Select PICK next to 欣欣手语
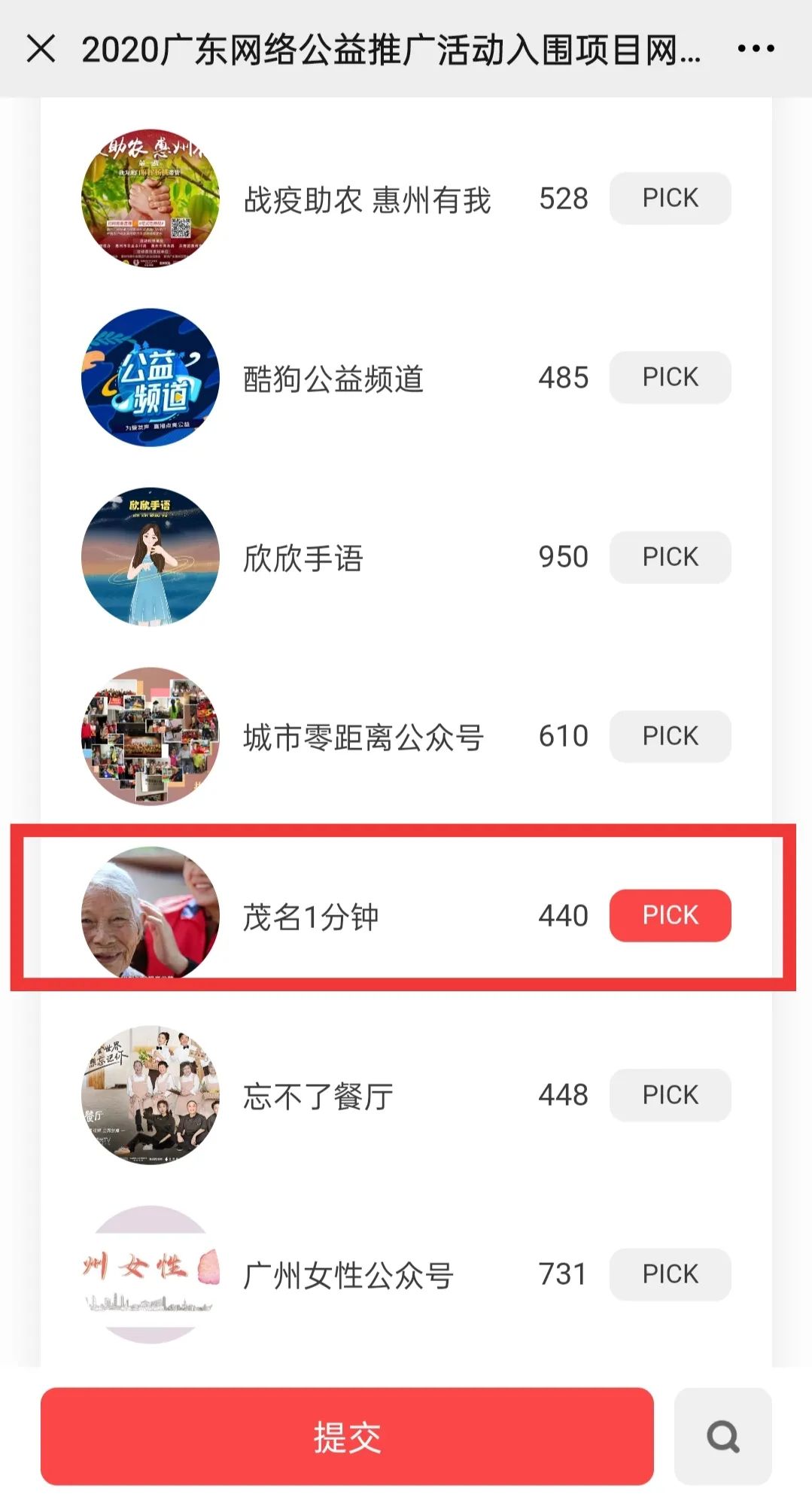The width and height of the screenshot is (812, 1500). click(x=670, y=557)
